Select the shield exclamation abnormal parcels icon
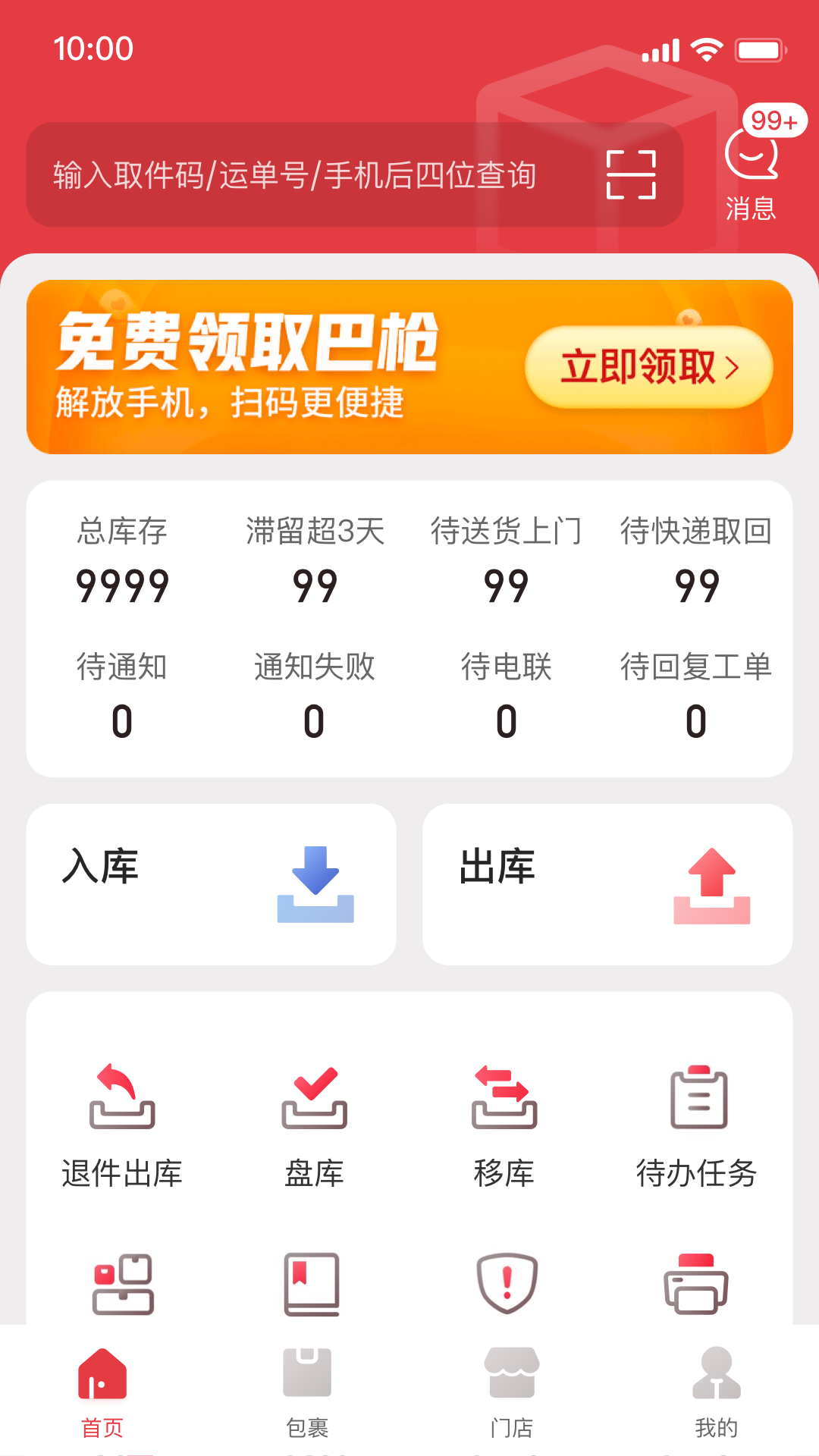819x1456 pixels. 505,1283
